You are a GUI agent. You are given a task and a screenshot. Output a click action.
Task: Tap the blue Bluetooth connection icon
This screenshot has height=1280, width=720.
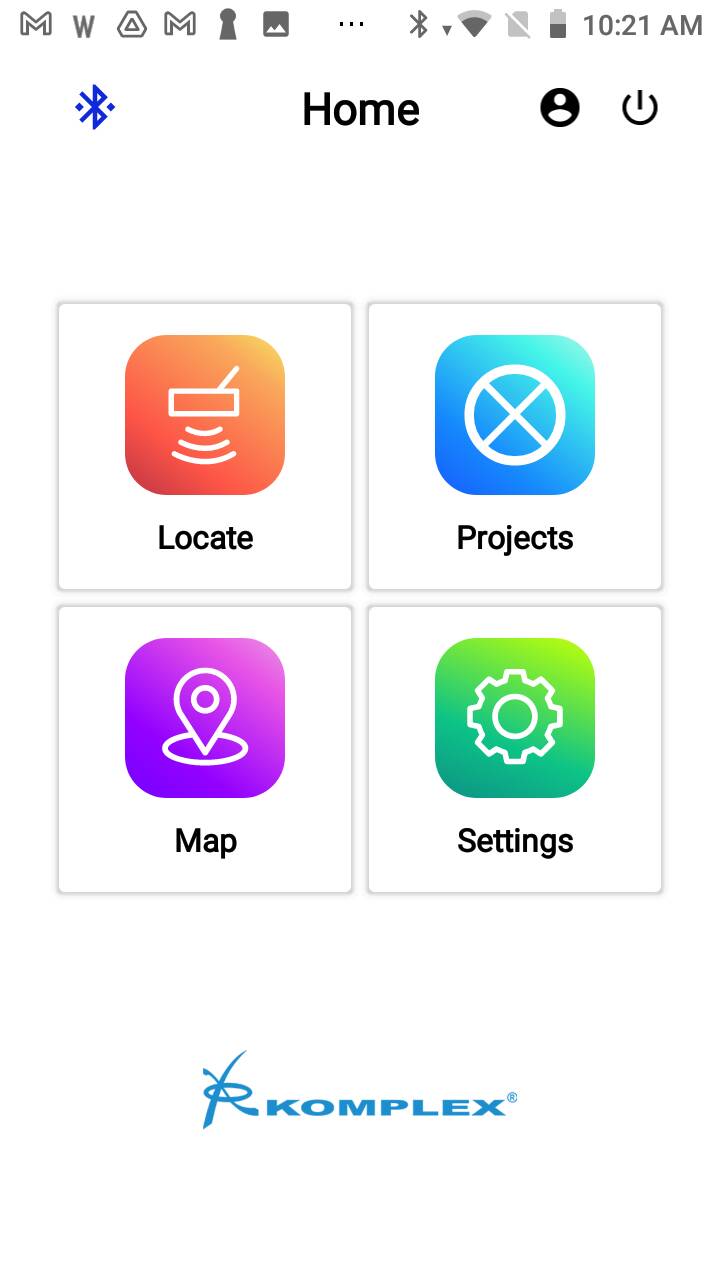tap(95, 108)
